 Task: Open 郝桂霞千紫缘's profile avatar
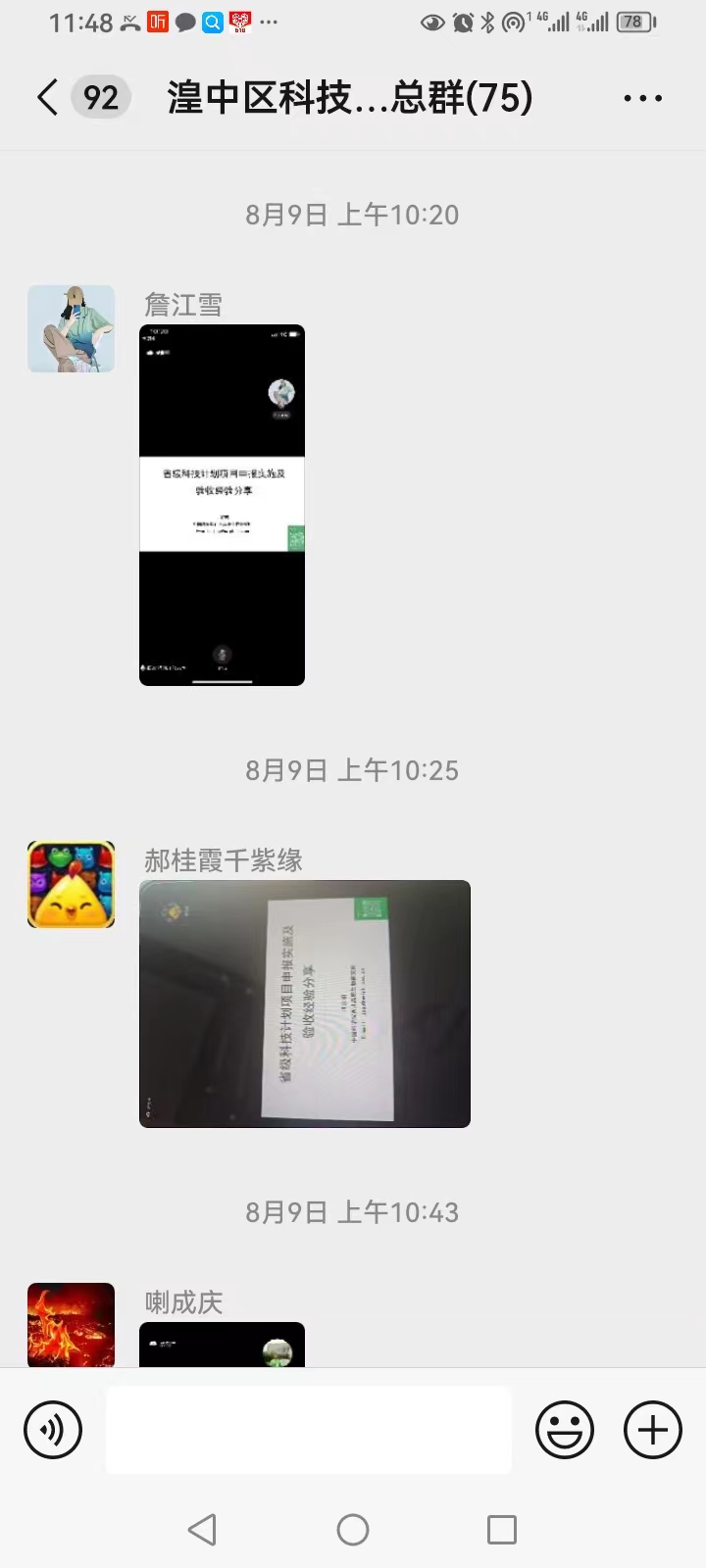(x=71, y=884)
